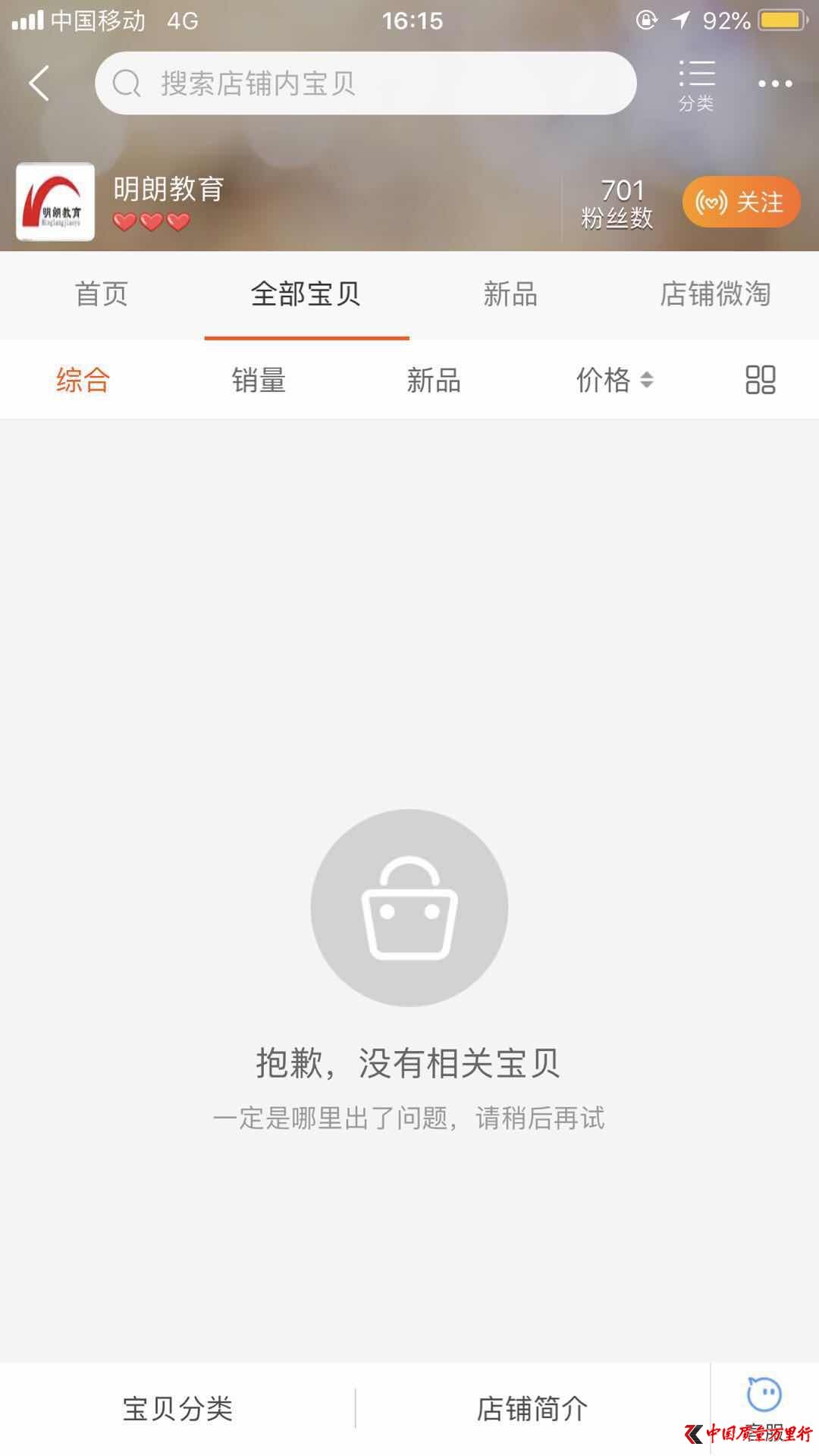Open 宝贝分类 at the bottom
This screenshot has width=819, height=1456.
pyautogui.click(x=177, y=1409)
